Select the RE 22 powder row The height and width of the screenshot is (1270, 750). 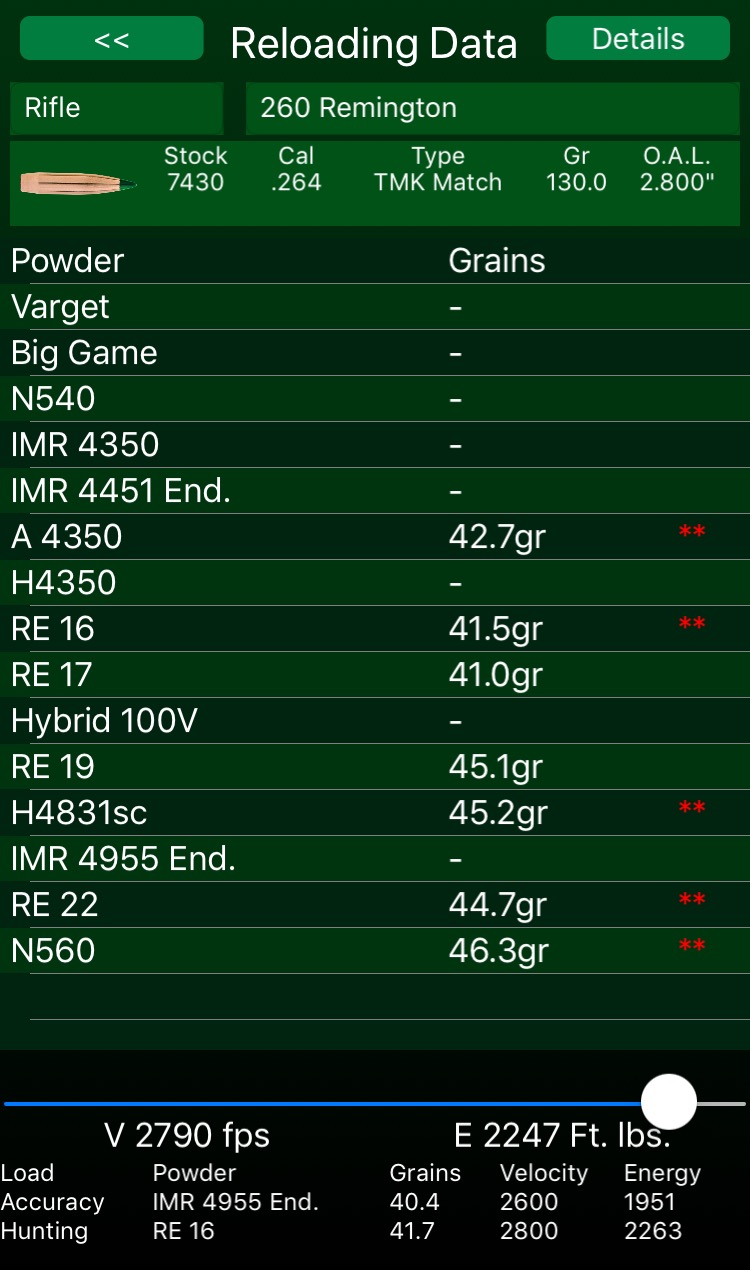375,905
